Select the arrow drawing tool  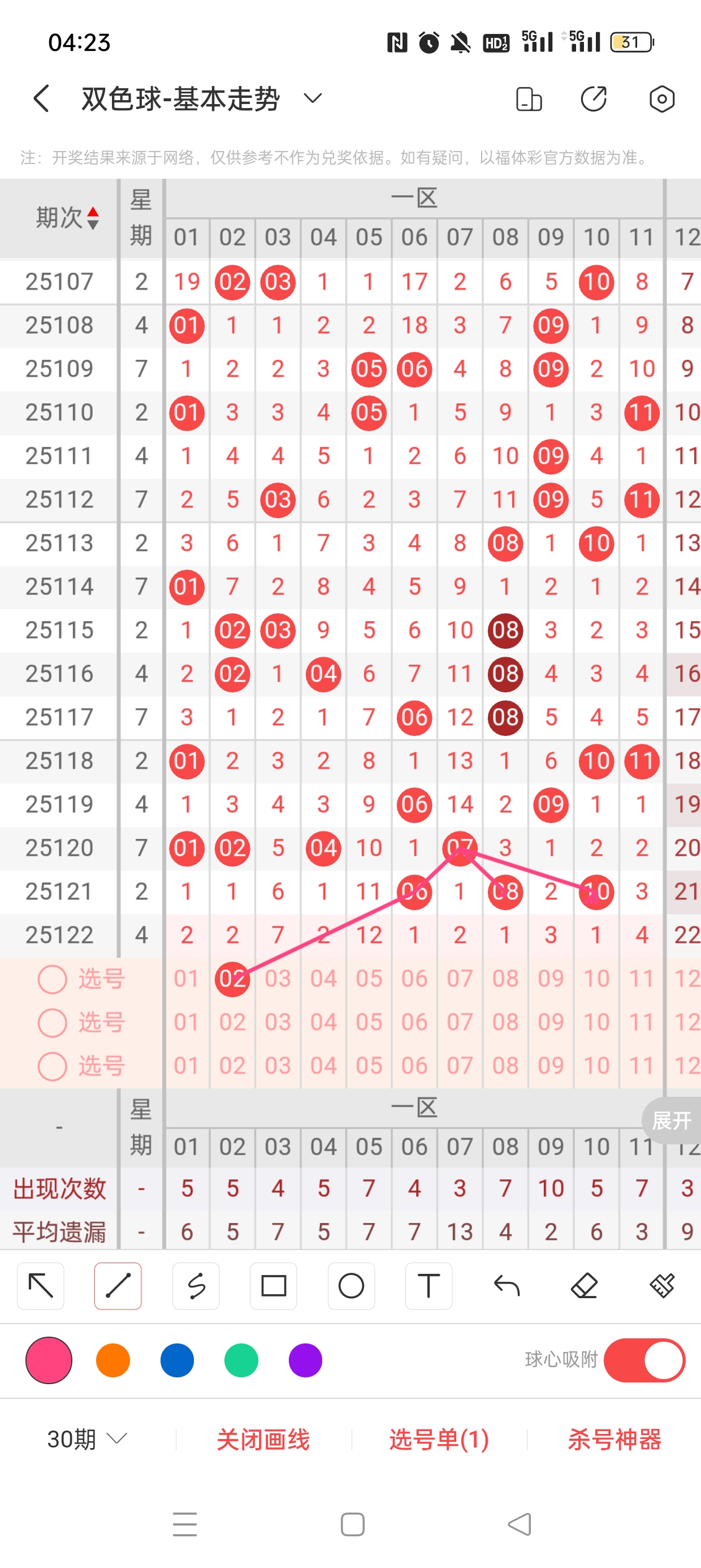point(41,1286)
